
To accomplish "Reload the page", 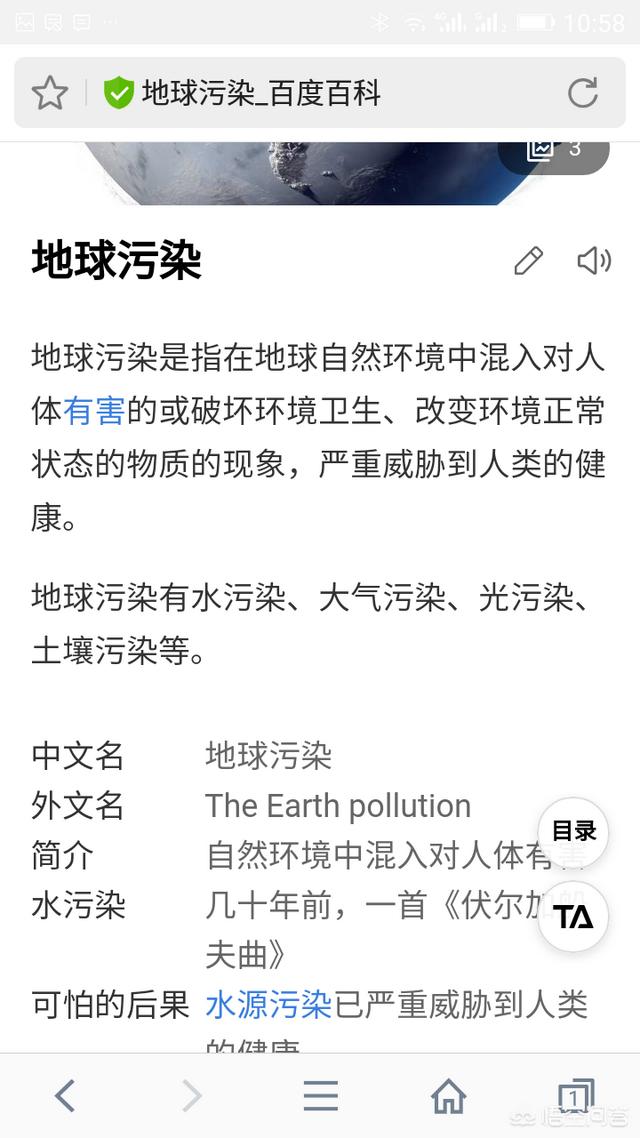I will click(582, 93).
